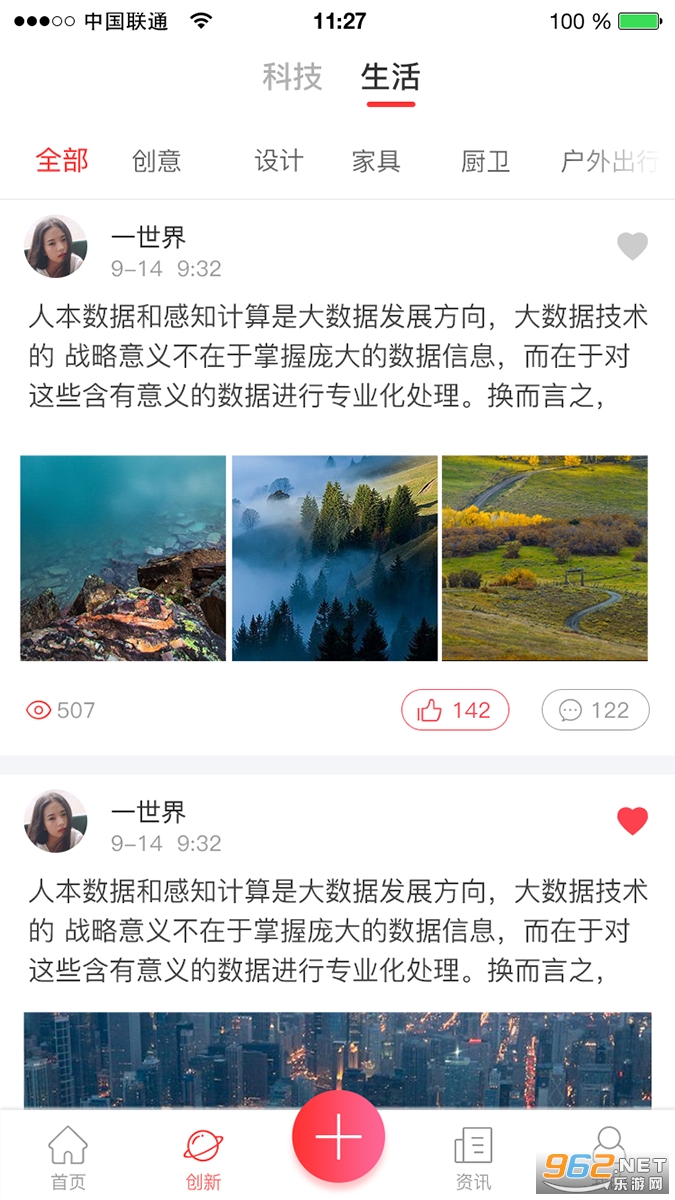Filter posts by 设计
Screen dimensions: 675x1200
tap(278, 161)
